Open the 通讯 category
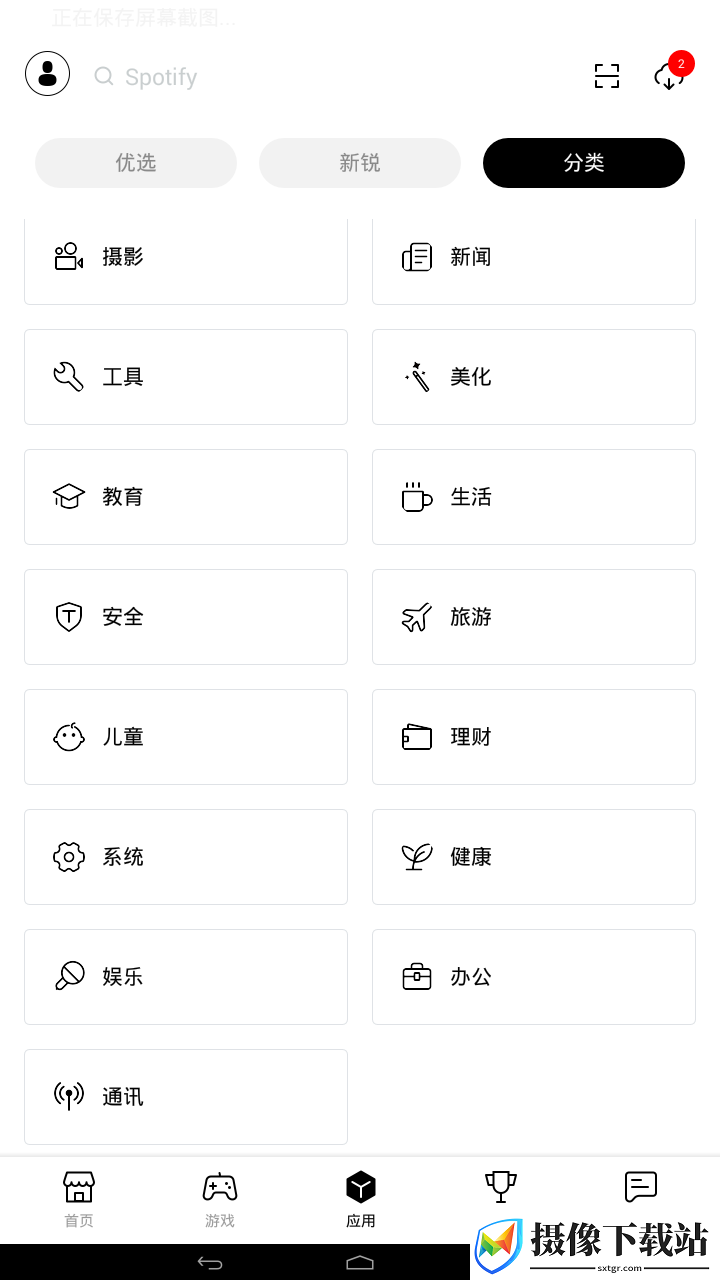Screen dimensions: 720x1280 pos(186,1097)
